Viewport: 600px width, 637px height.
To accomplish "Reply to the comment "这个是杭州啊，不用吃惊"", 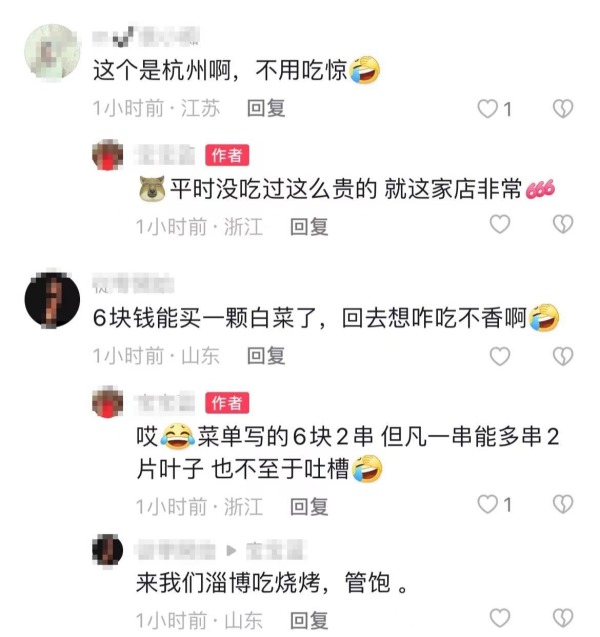I will [266, 108].
